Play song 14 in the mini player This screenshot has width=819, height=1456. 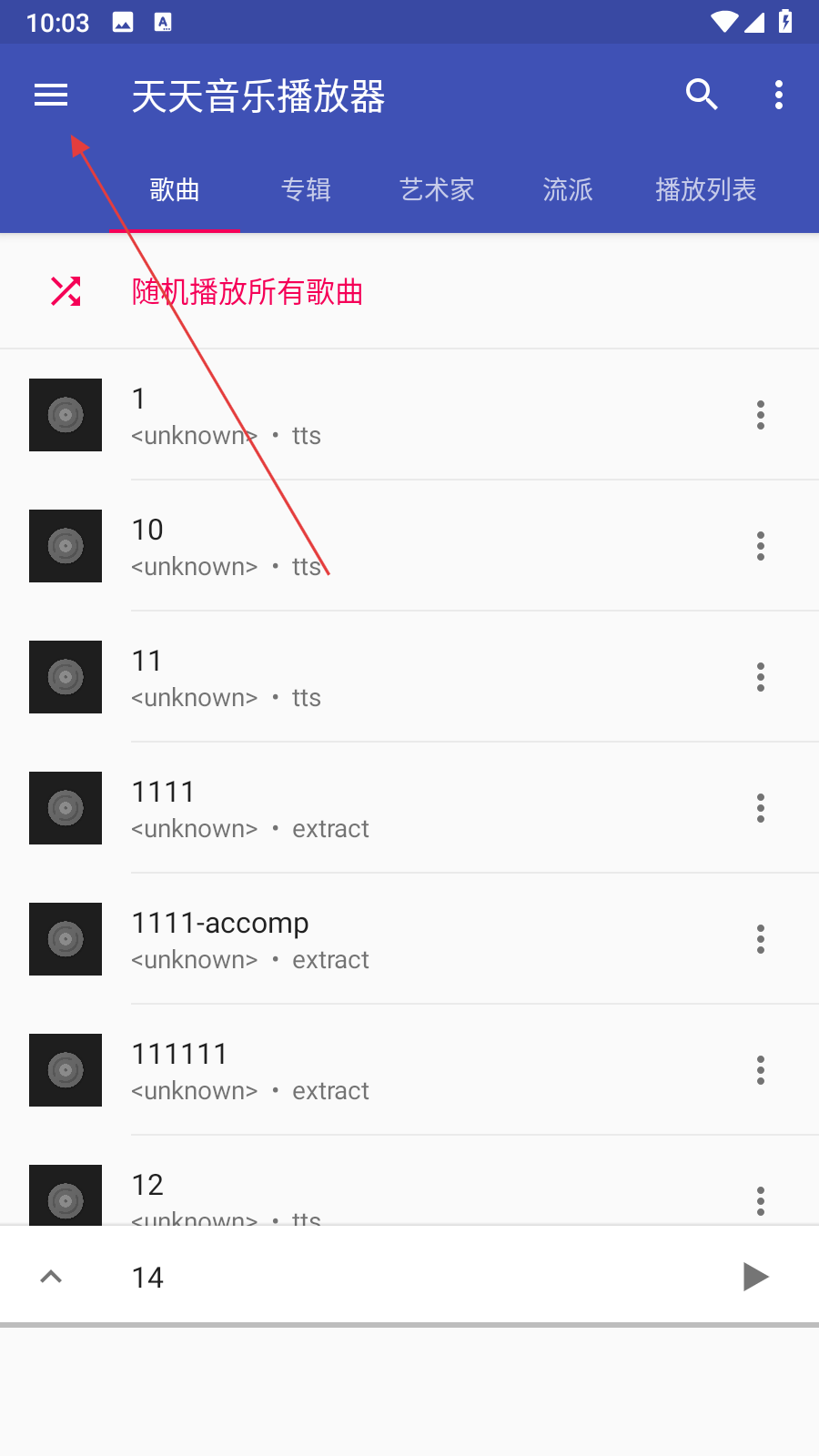[x=755, y=1277]
